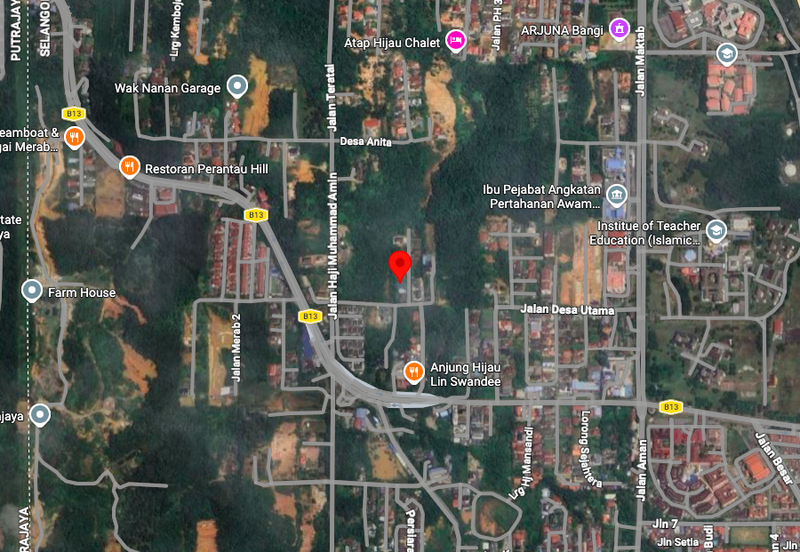
Task: Open the Restoran Perantau Hill restaurant pin
Action: tap(128, 167)
